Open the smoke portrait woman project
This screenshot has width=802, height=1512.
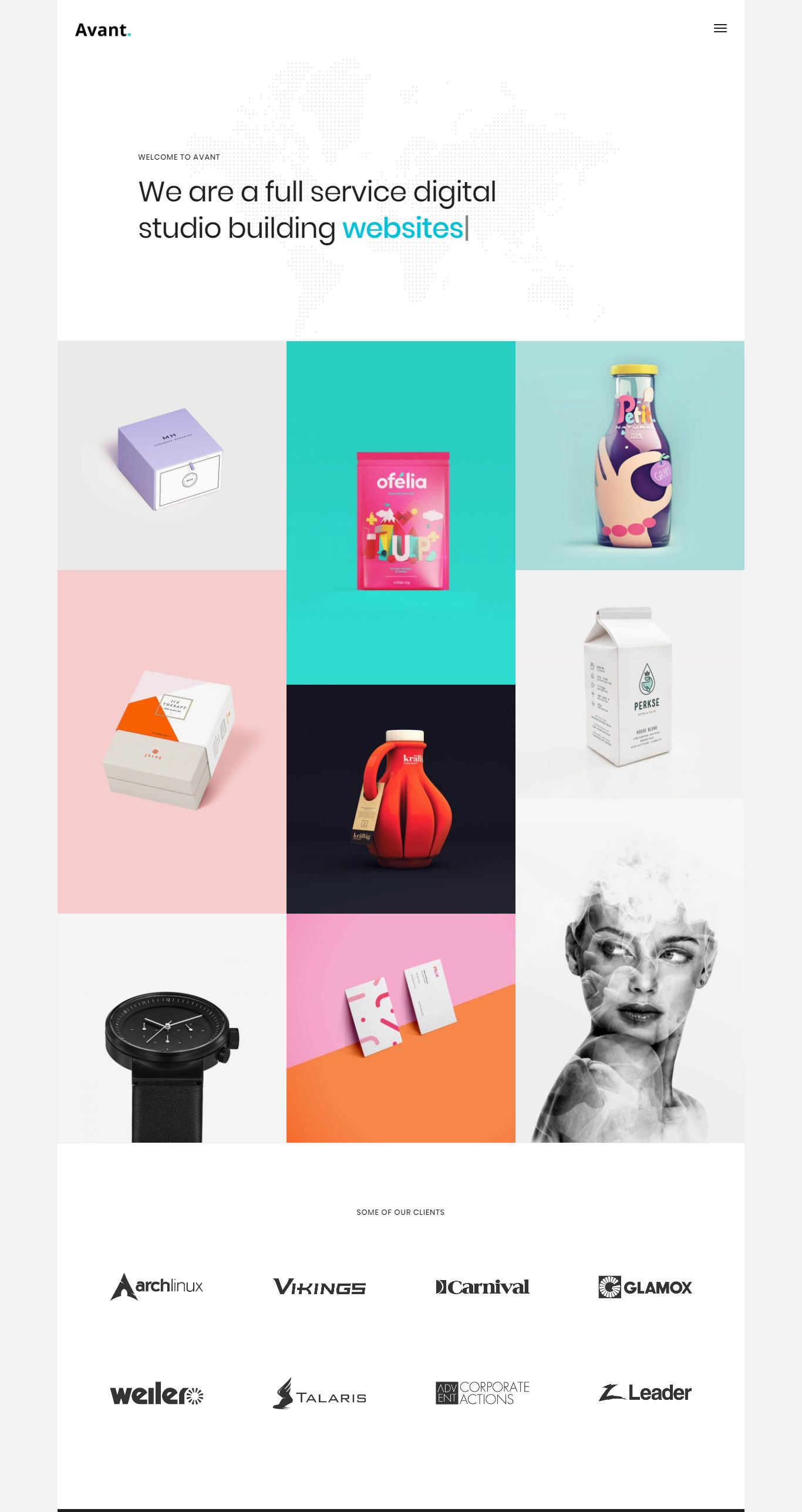[629, 970]
